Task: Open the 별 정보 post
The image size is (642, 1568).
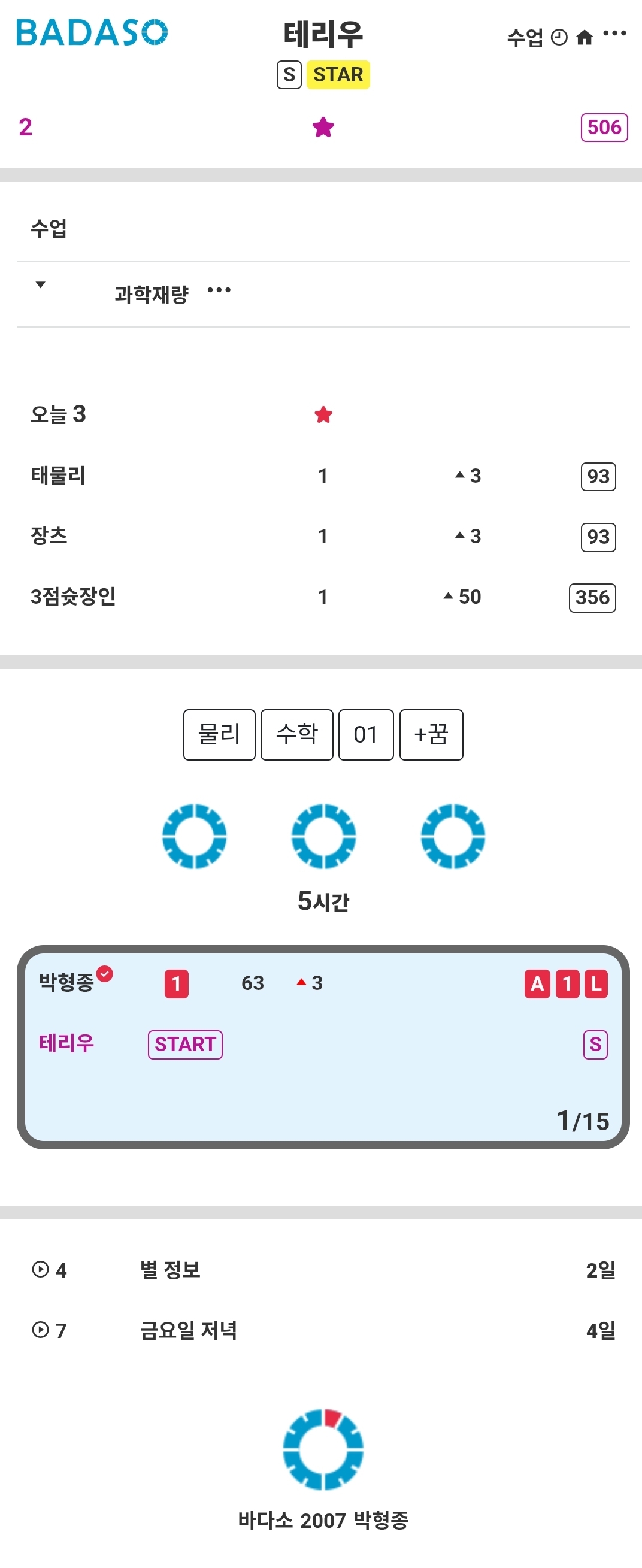Action: pyautogui.click(x=171, y=1270)
